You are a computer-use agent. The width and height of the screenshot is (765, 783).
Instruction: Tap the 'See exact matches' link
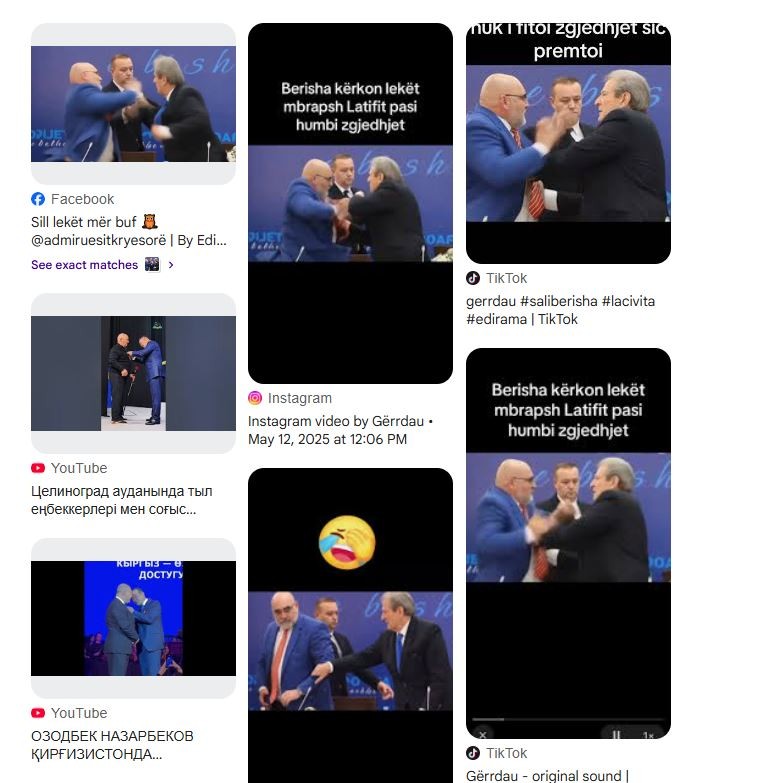coord(84,265)
